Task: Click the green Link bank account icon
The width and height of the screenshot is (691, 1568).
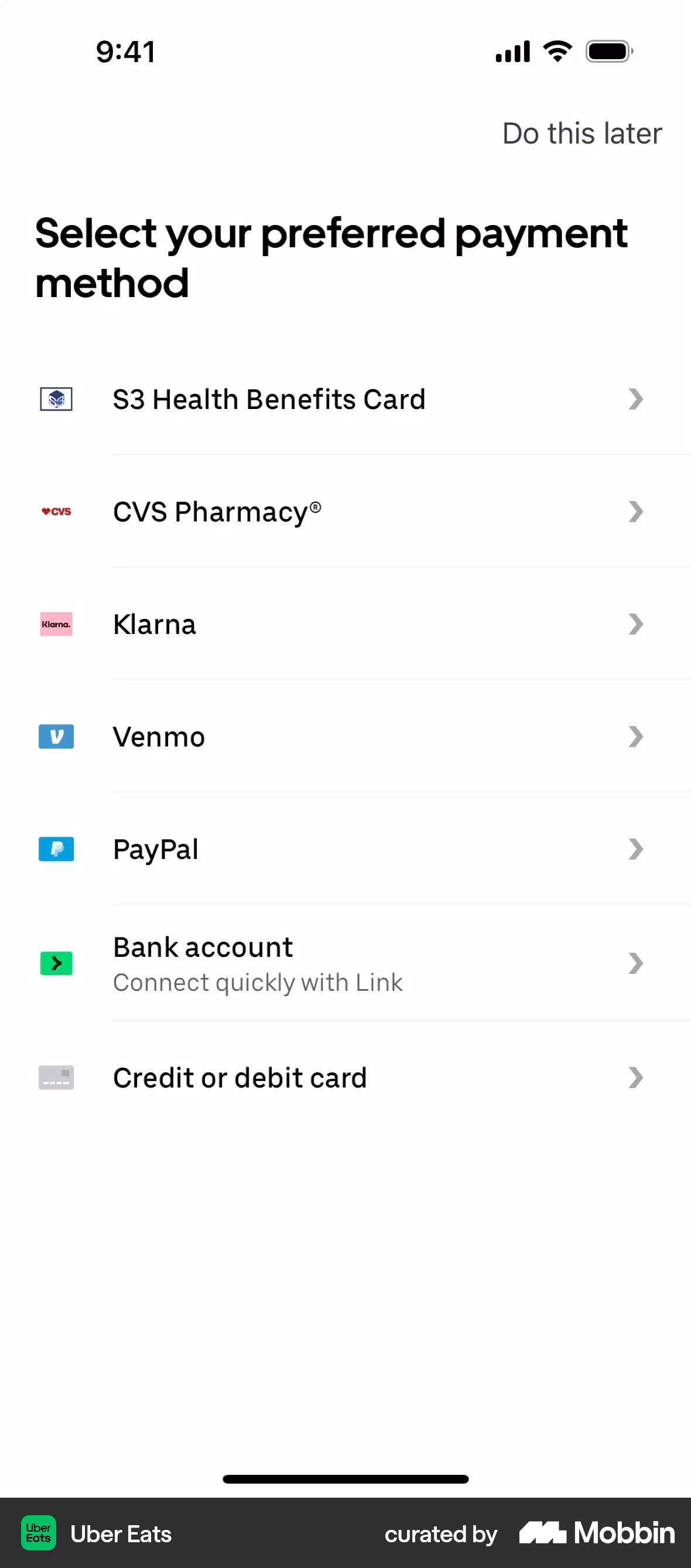Action: [x=56, y=963]
